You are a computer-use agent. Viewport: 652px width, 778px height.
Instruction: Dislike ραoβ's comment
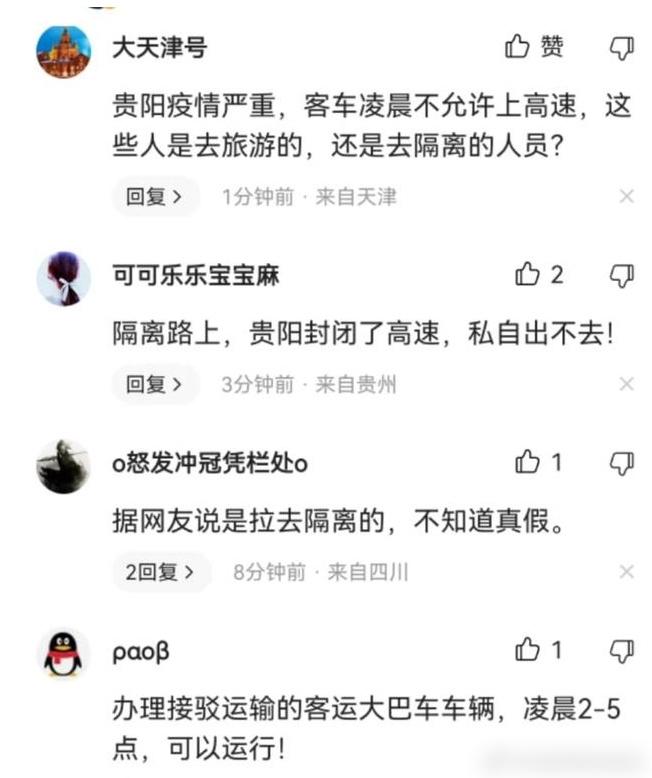[x=621, y=650]
